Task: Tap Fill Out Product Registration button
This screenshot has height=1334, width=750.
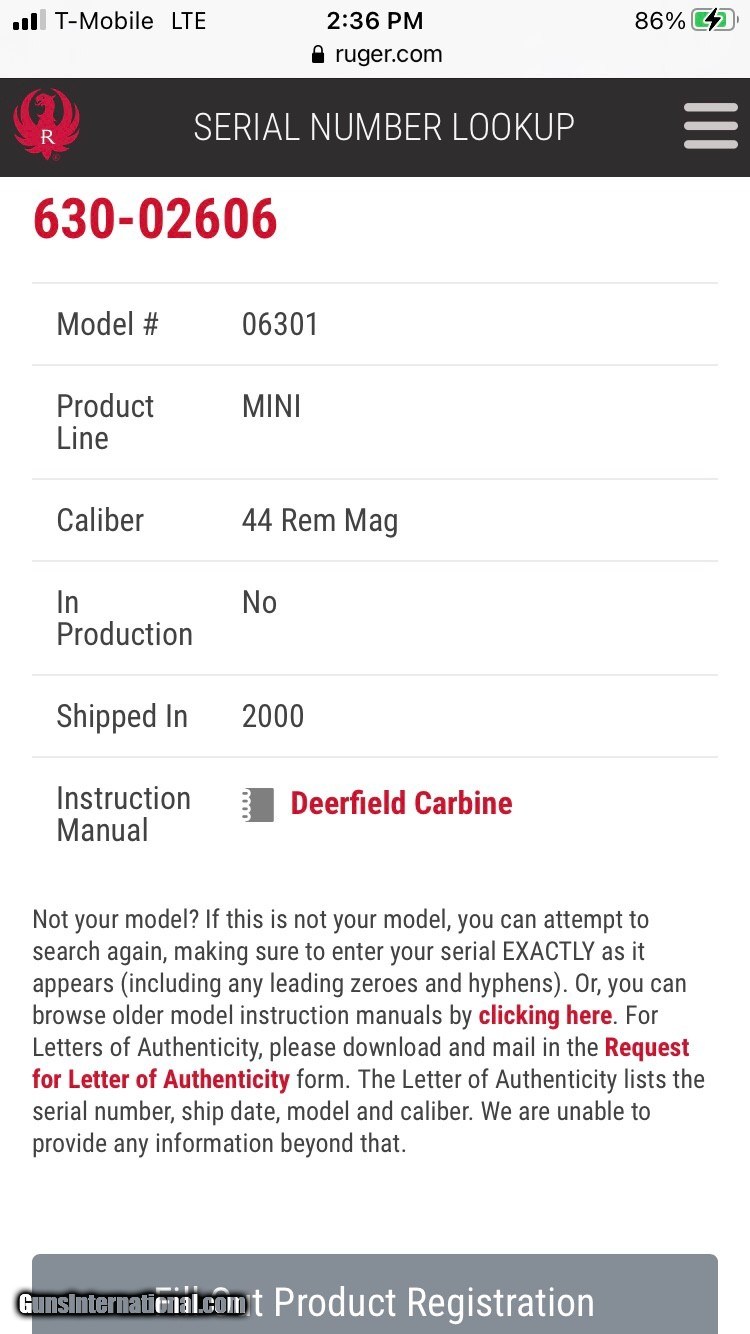Action: [375, 1298]
